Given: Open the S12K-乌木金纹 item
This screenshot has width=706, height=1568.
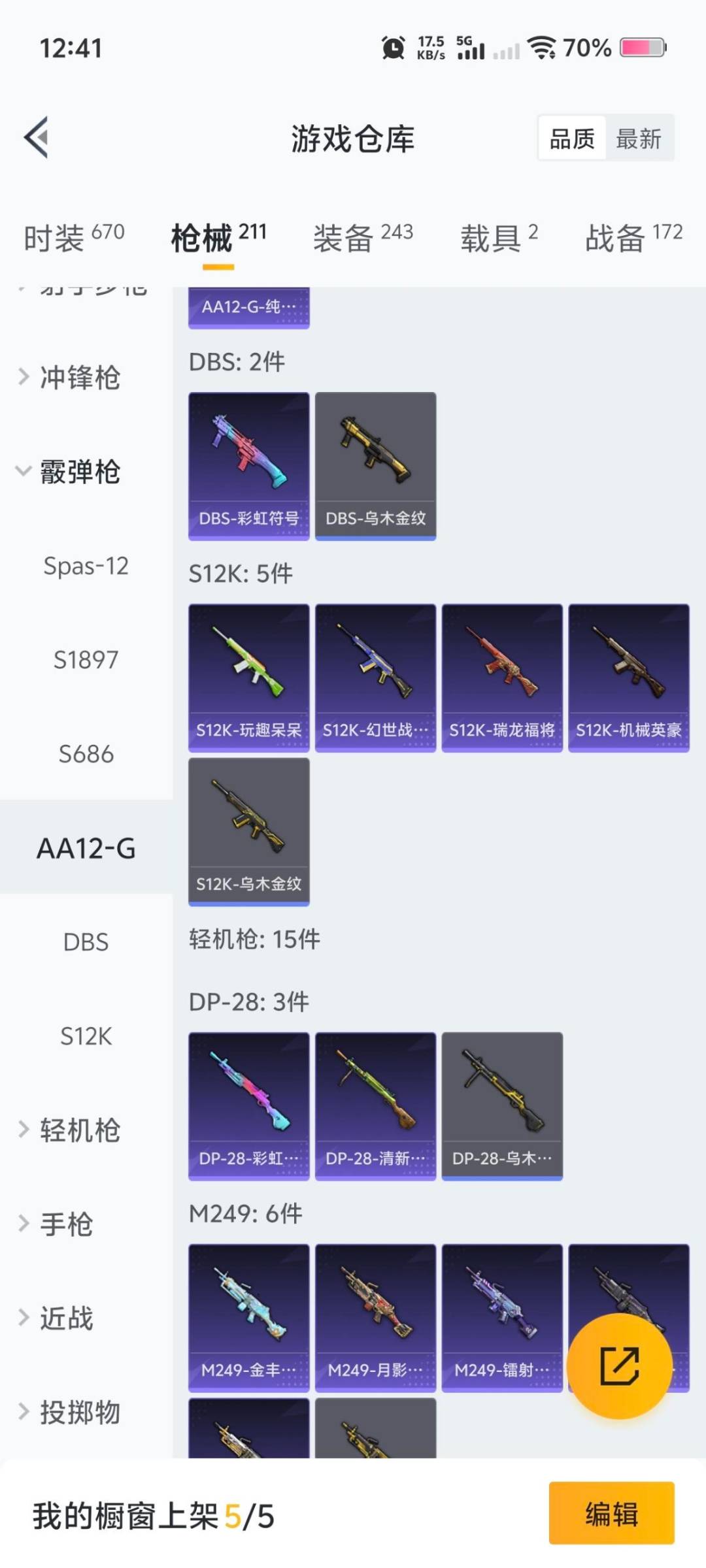Looking at the screenshot, I should pyautogui.click(x=248, y=831).
